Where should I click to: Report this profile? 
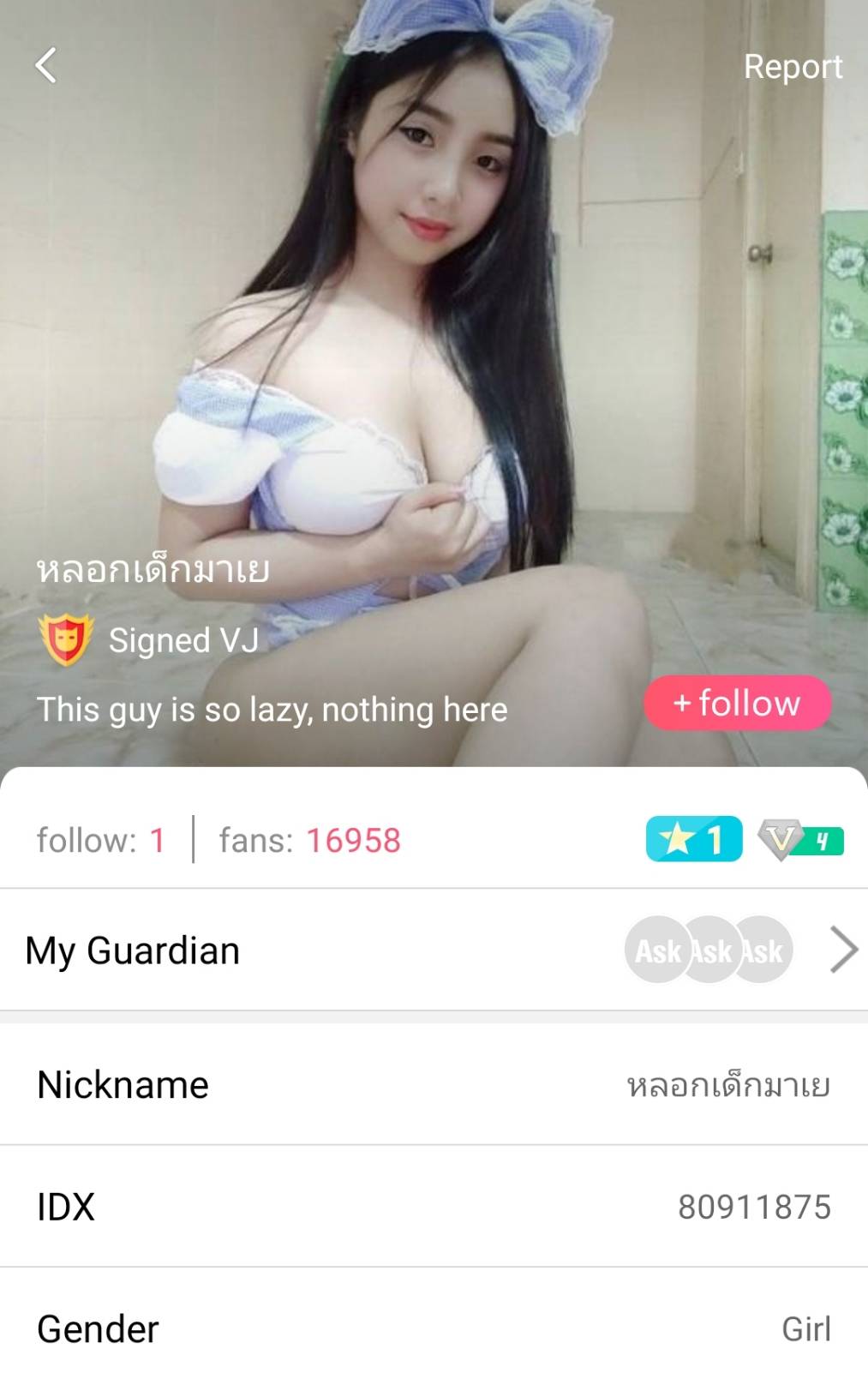(792, 67)
